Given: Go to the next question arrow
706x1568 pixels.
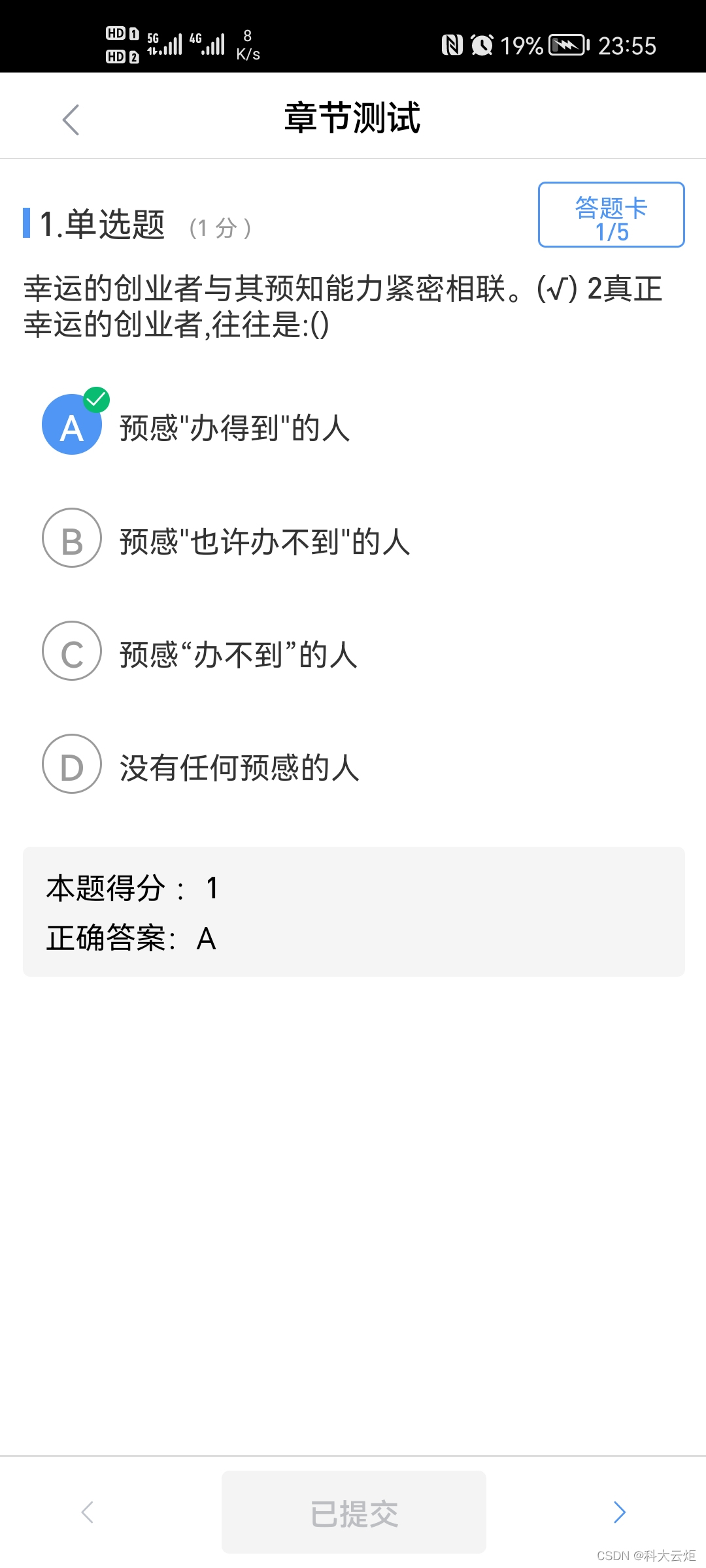Looking at the screenshot, I should click(x=619, y=1512).
